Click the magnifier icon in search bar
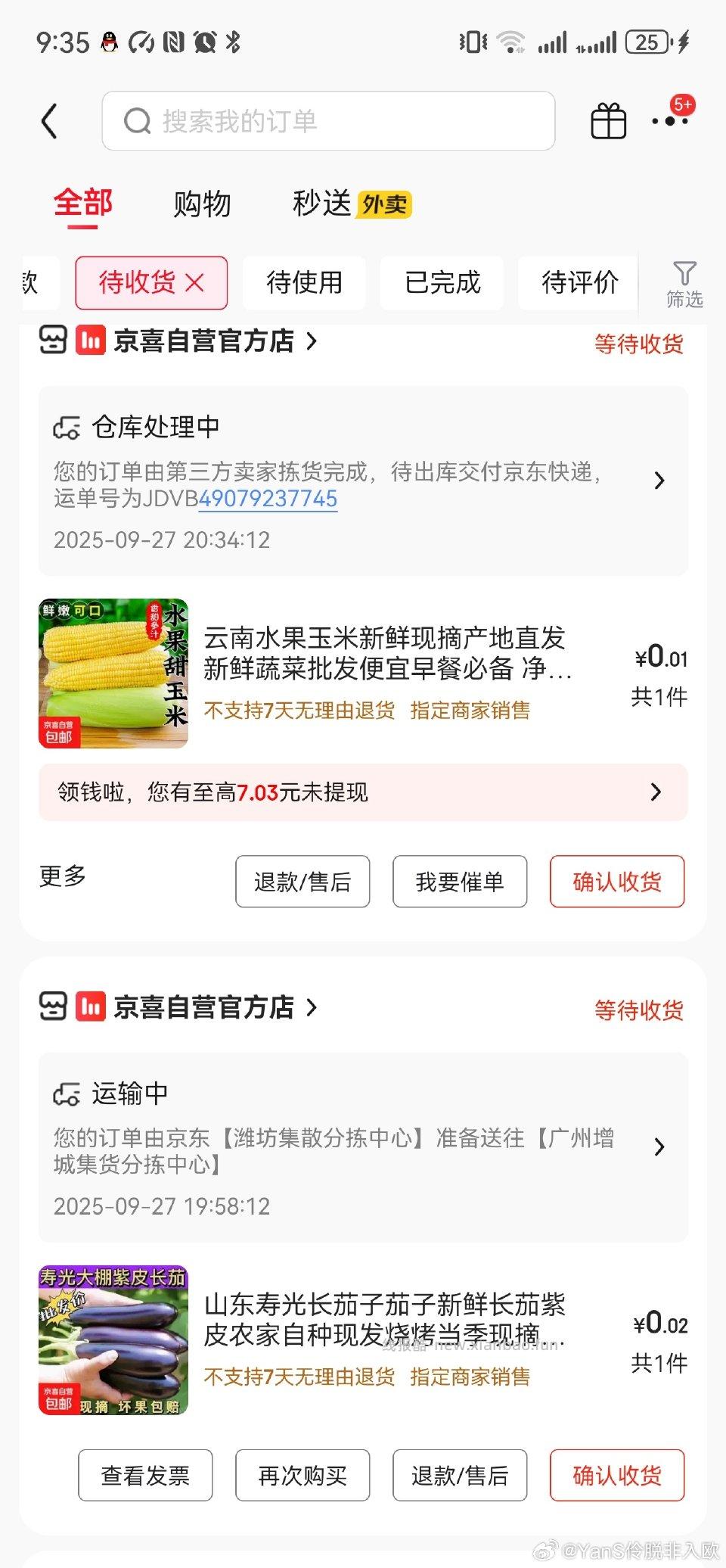Viewport: 726px width, 1568px height. [x=138, y=121]
